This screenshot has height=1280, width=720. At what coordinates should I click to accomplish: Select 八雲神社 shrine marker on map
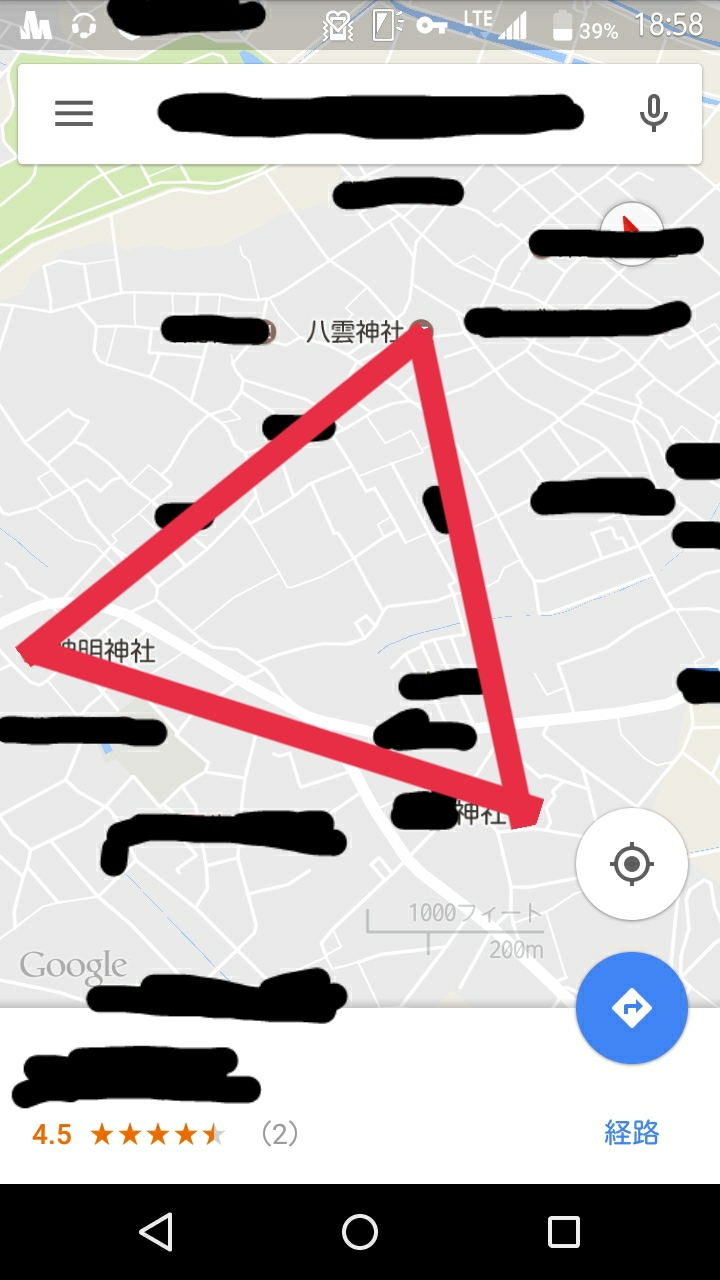pos(423,329)
